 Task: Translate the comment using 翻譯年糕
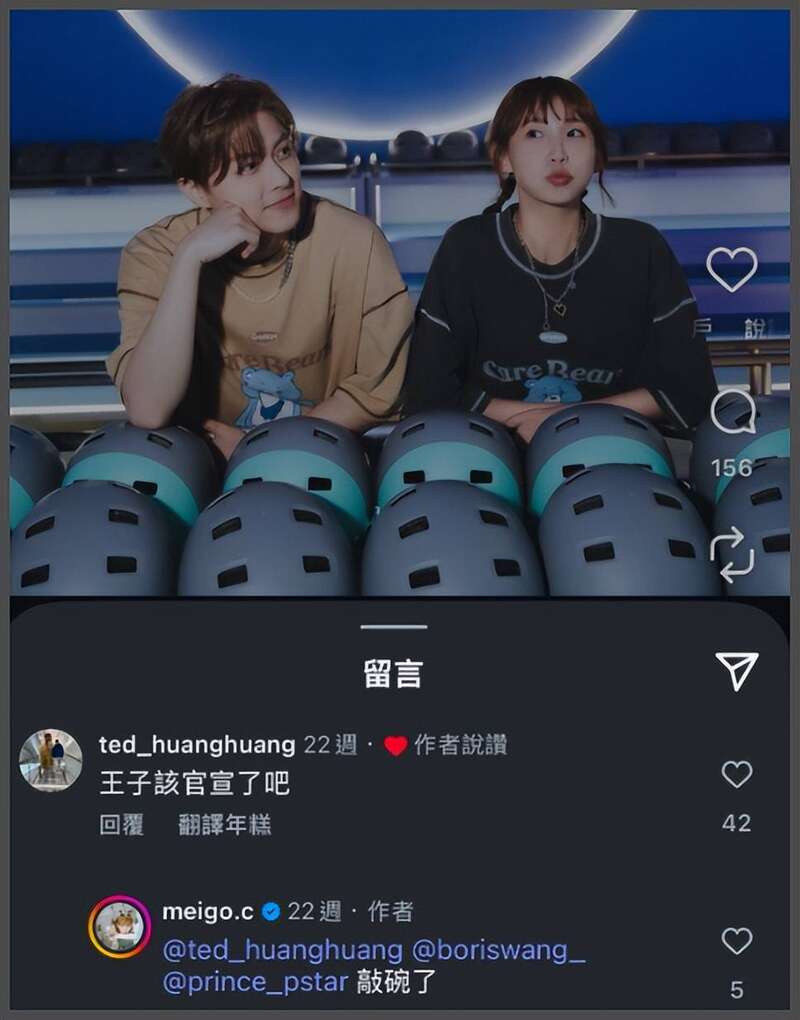click(225, 825)
